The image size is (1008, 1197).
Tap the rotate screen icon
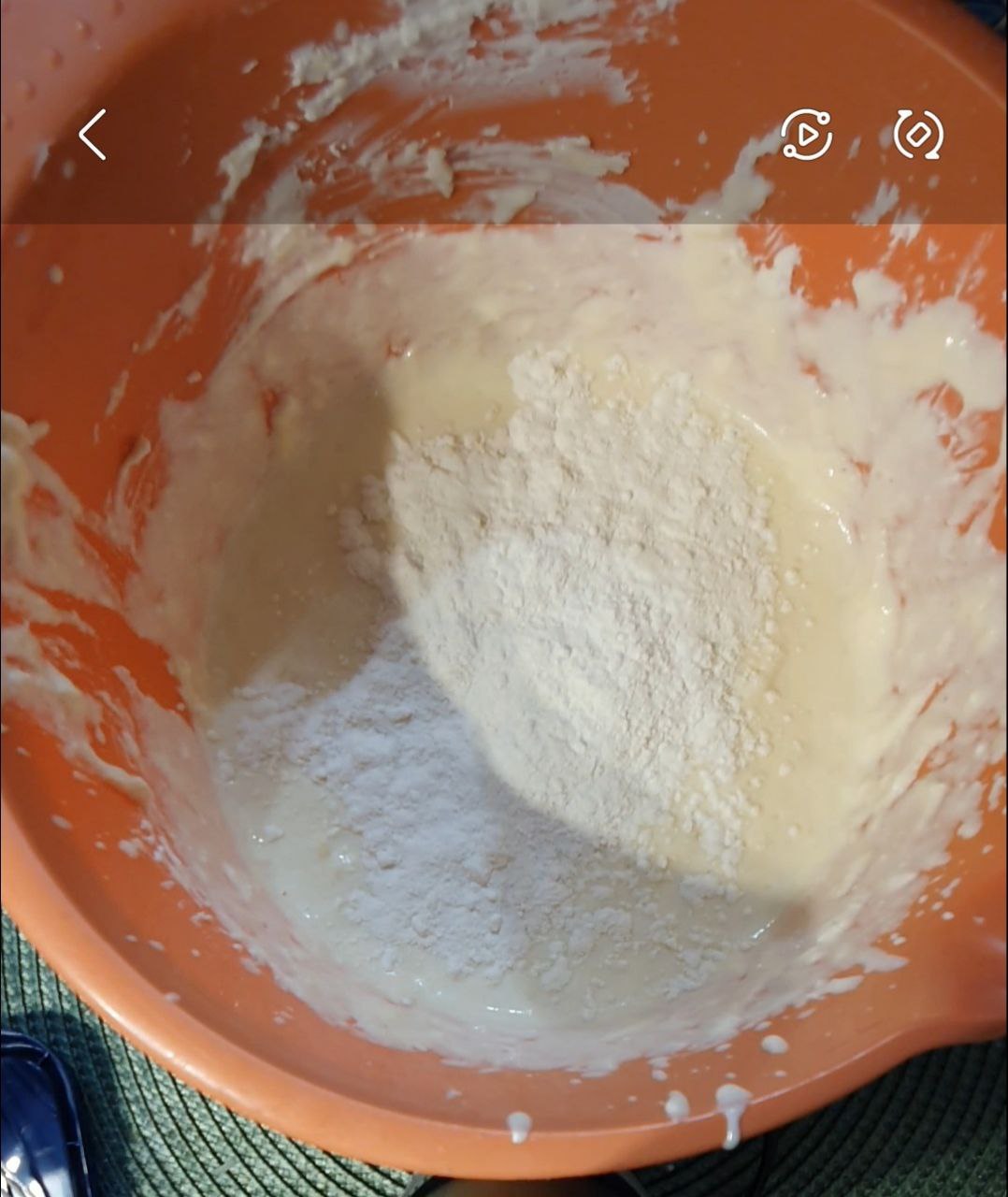click(918, 135)
